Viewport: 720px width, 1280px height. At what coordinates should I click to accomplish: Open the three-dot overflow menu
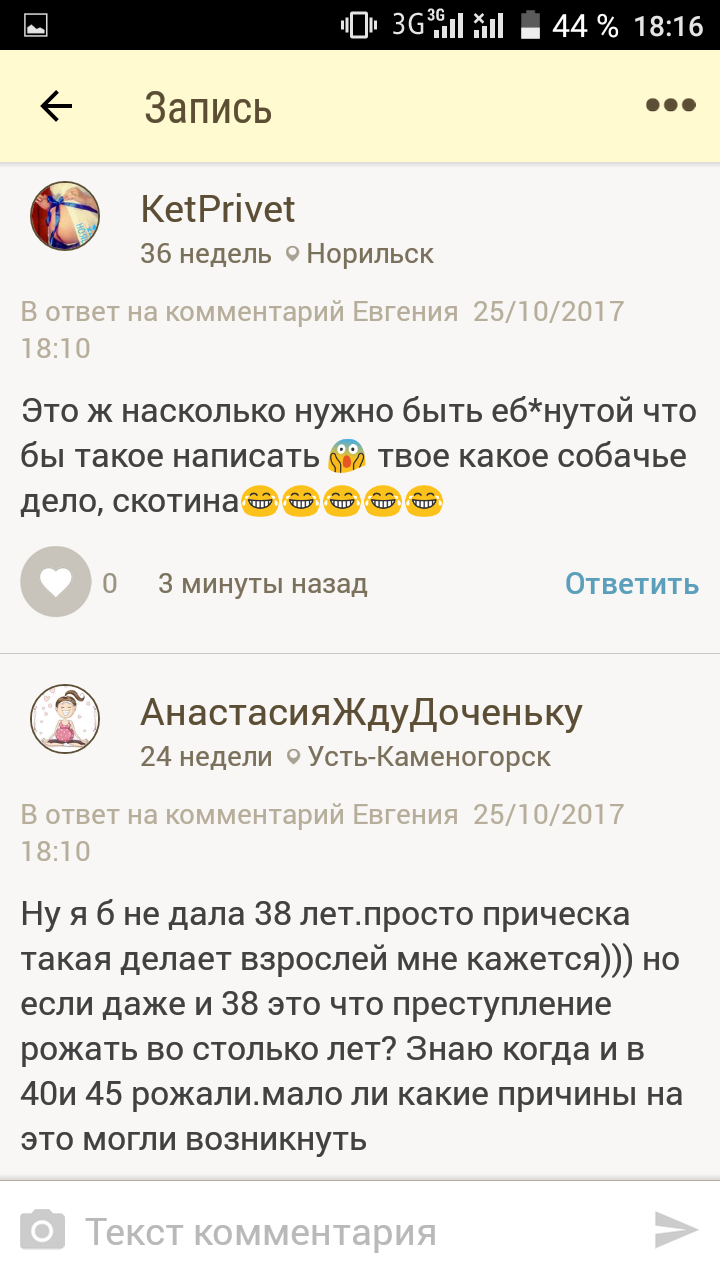[670, 106]
